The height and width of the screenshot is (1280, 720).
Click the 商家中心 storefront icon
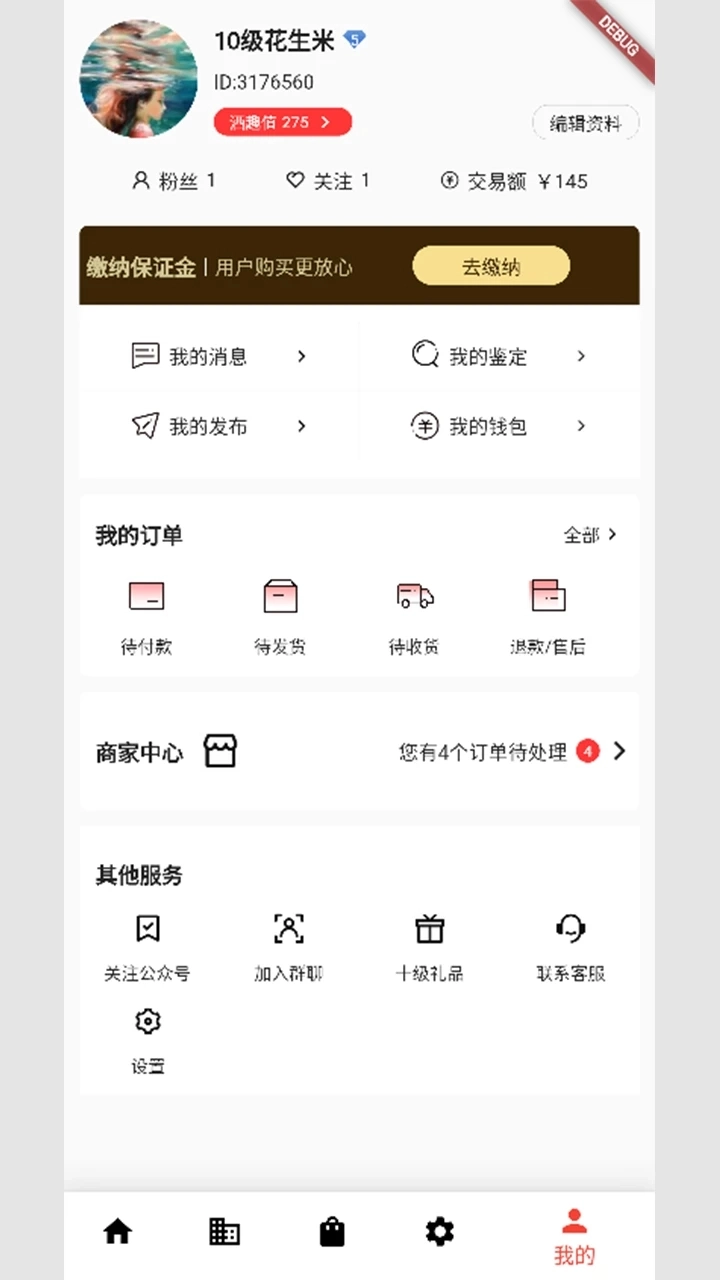[x=221, y=751]
